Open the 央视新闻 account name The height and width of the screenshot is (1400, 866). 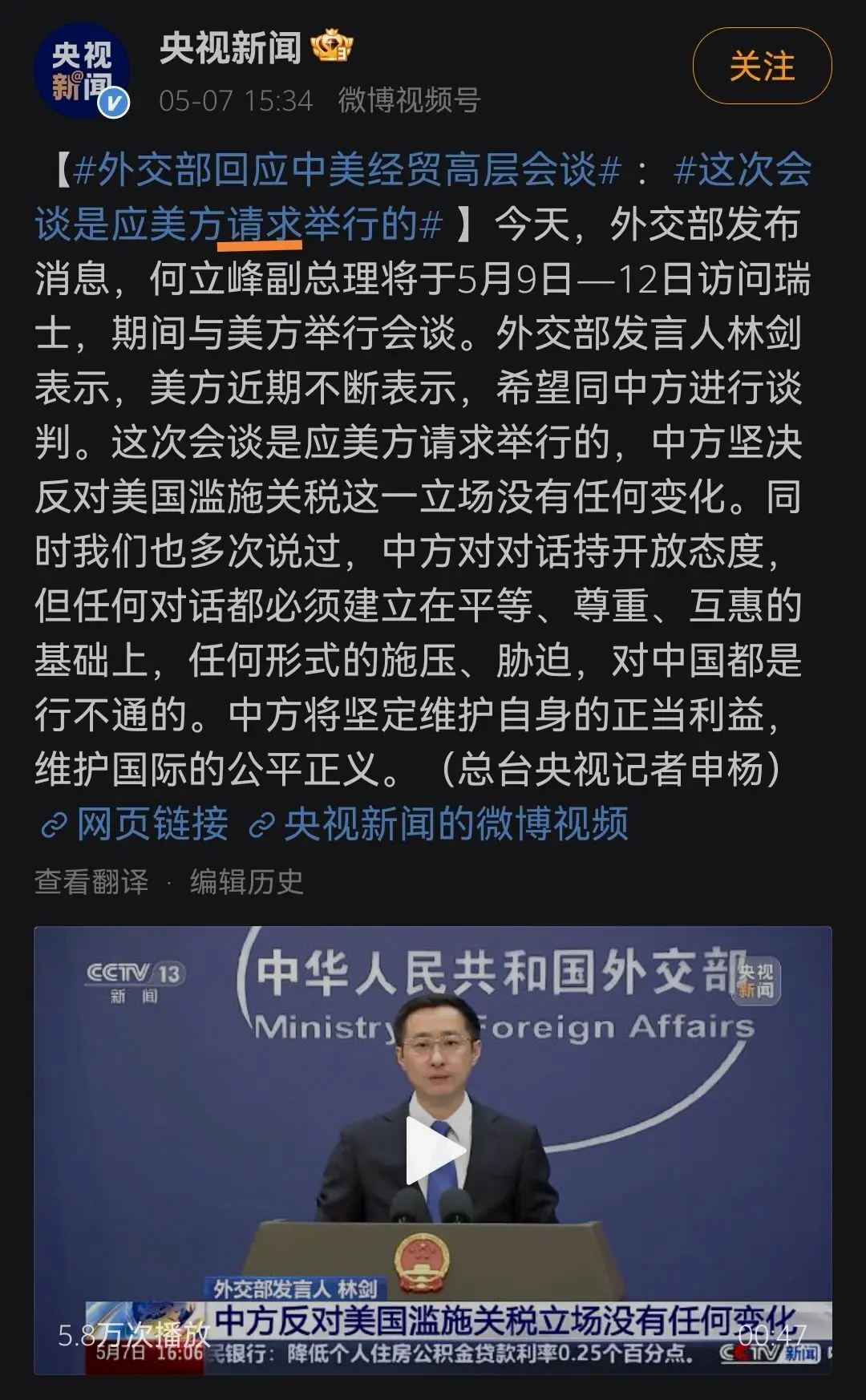(x=230, y=48)
